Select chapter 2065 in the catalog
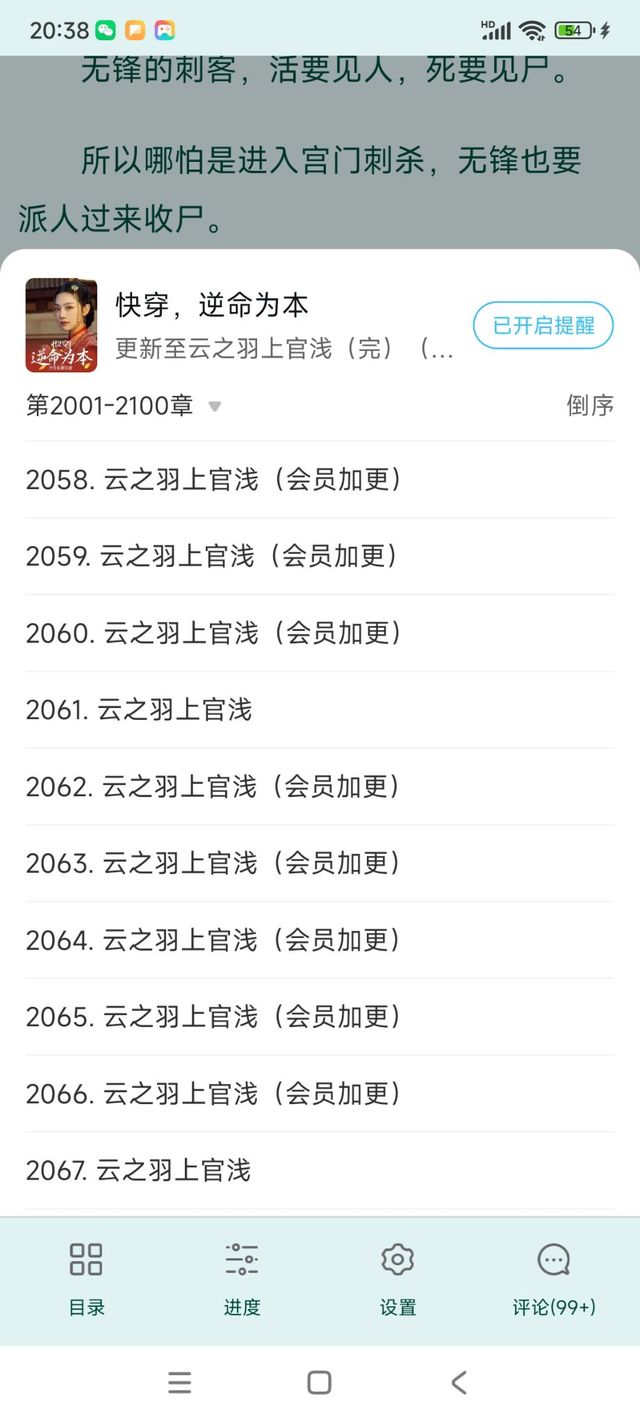Image resolution: width=640 pixels, height=1423 pixels. tap(320, 1017)
